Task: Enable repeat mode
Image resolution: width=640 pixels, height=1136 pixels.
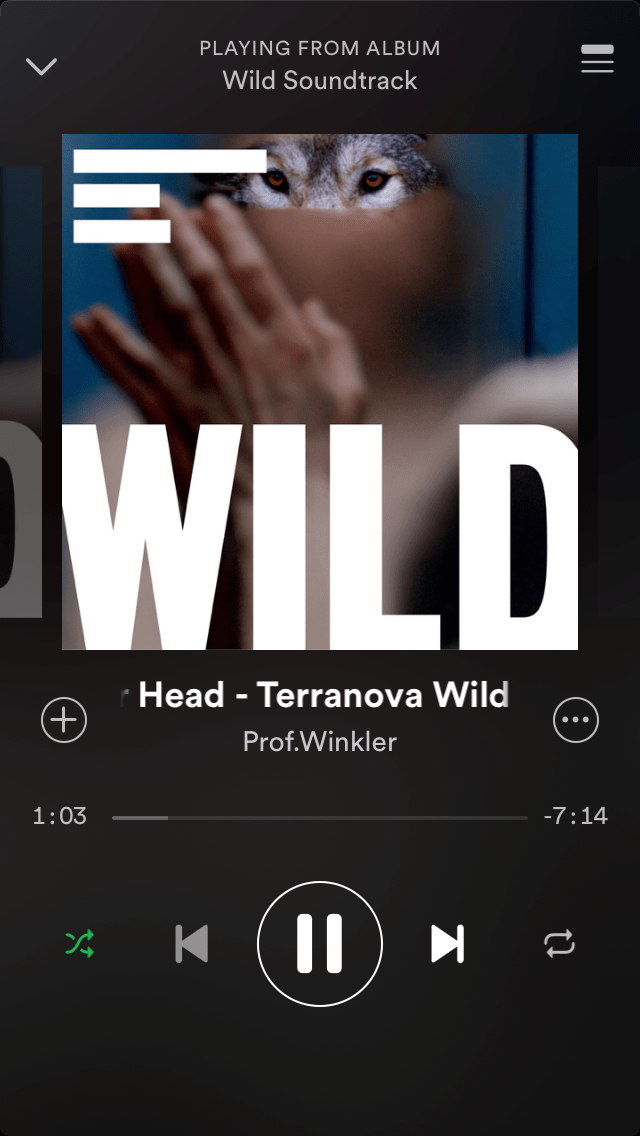Action: (x=560, y=943)
